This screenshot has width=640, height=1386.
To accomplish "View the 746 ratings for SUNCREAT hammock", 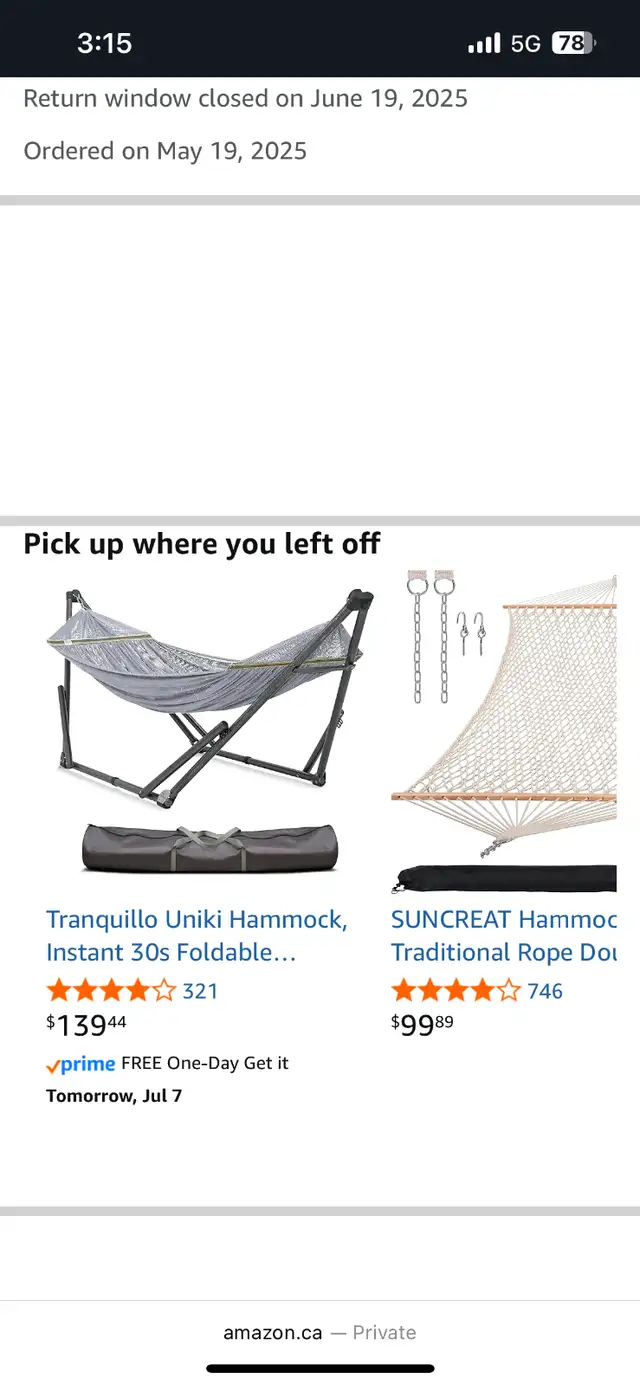I will (545, 991).
